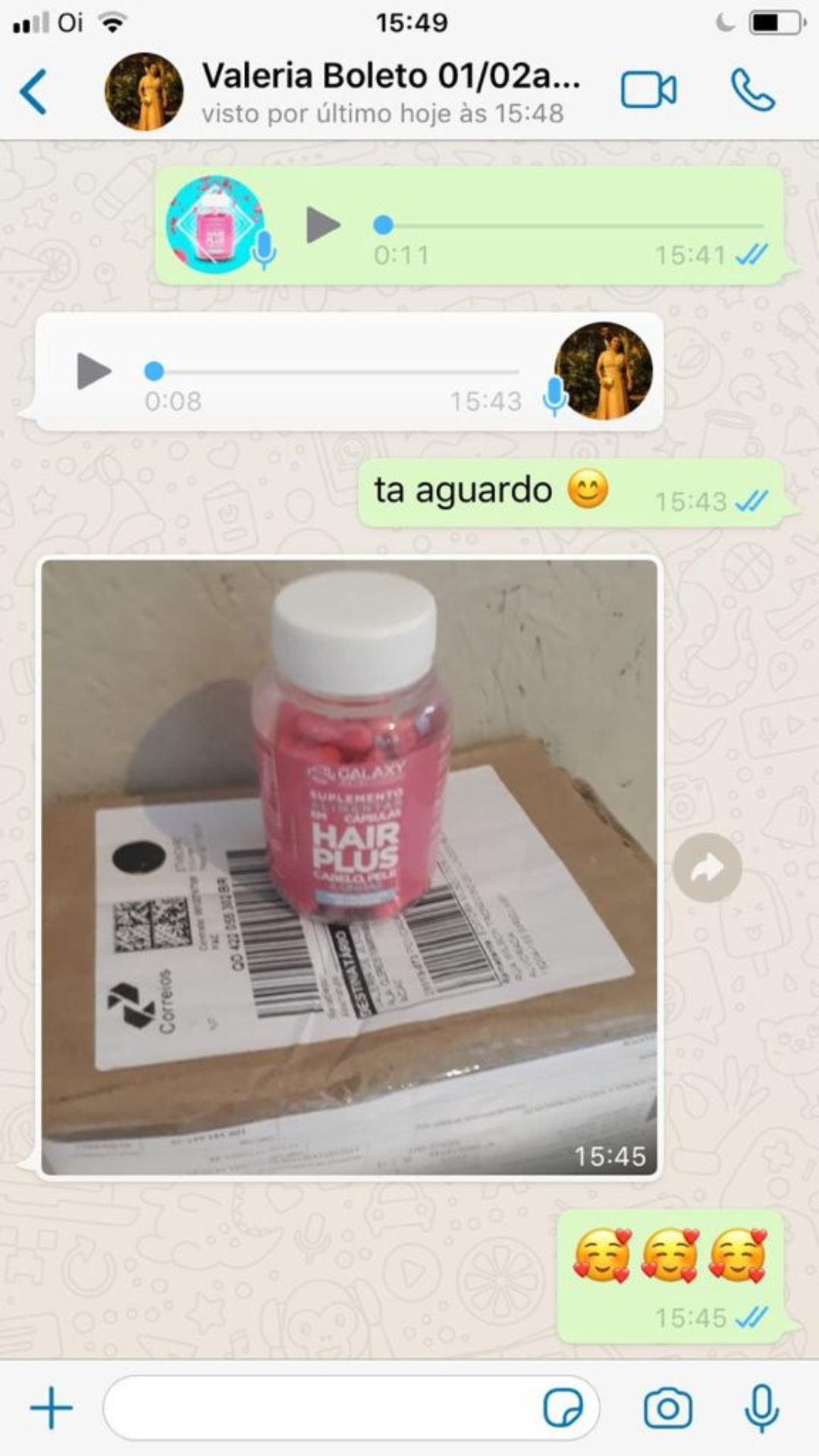The height and width of the screenshot is (1456, 819).
Task: Open Valeria Boleto contact info
Action: point(390,91)
